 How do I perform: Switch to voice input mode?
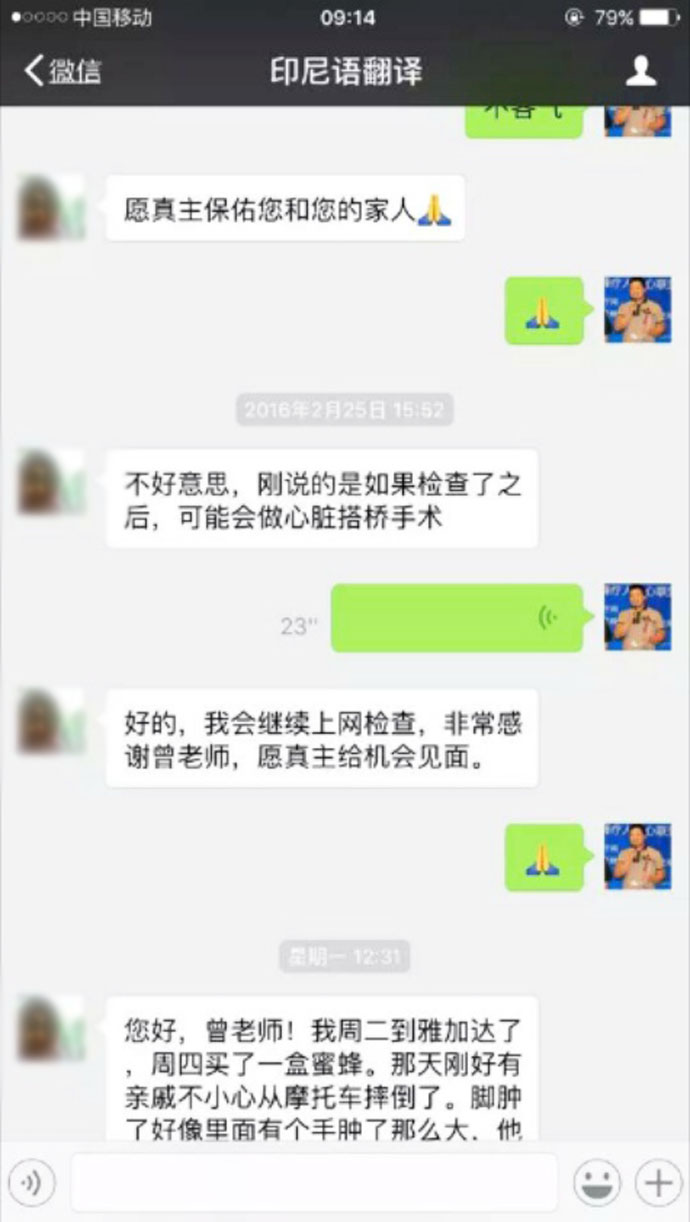(x=31, y=1184)
